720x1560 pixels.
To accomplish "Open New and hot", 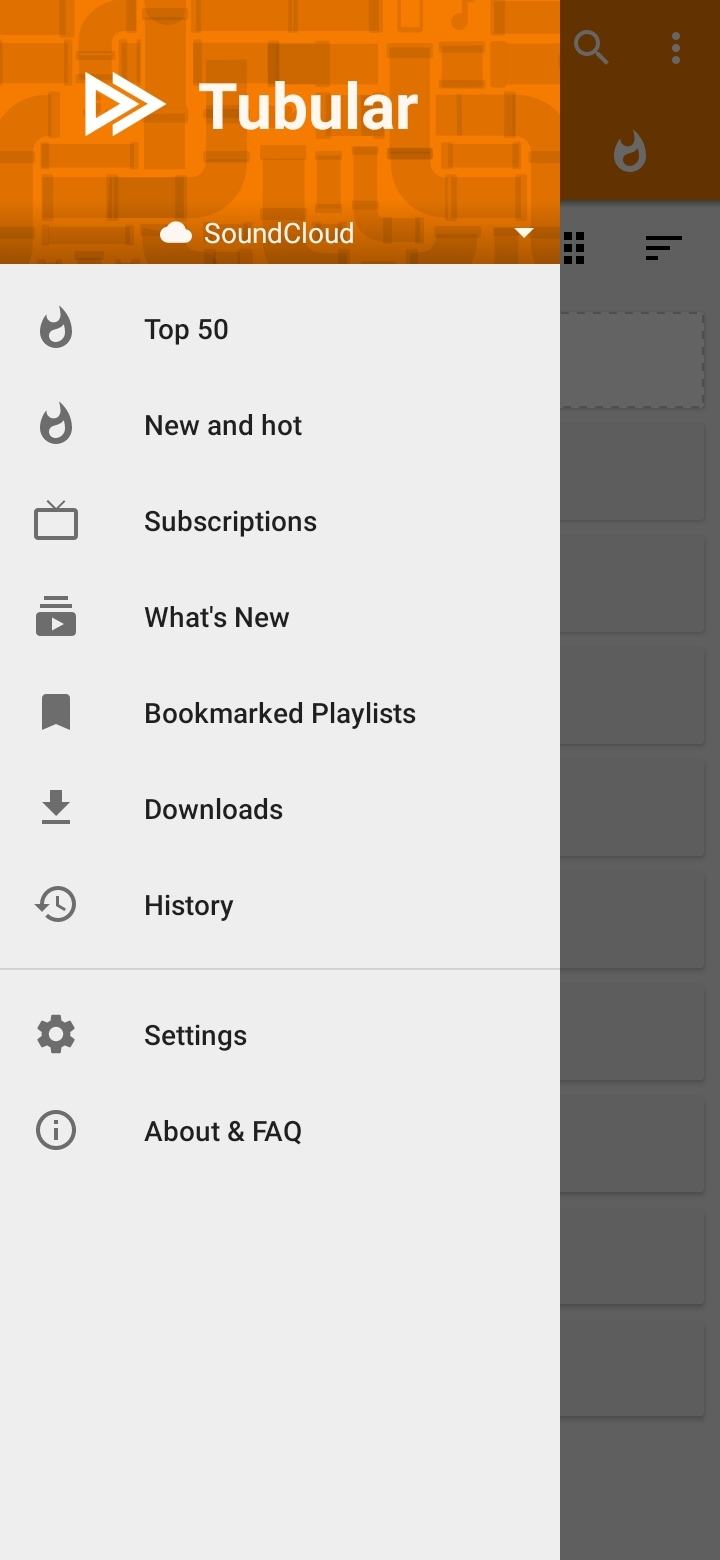I will point(222,426).
